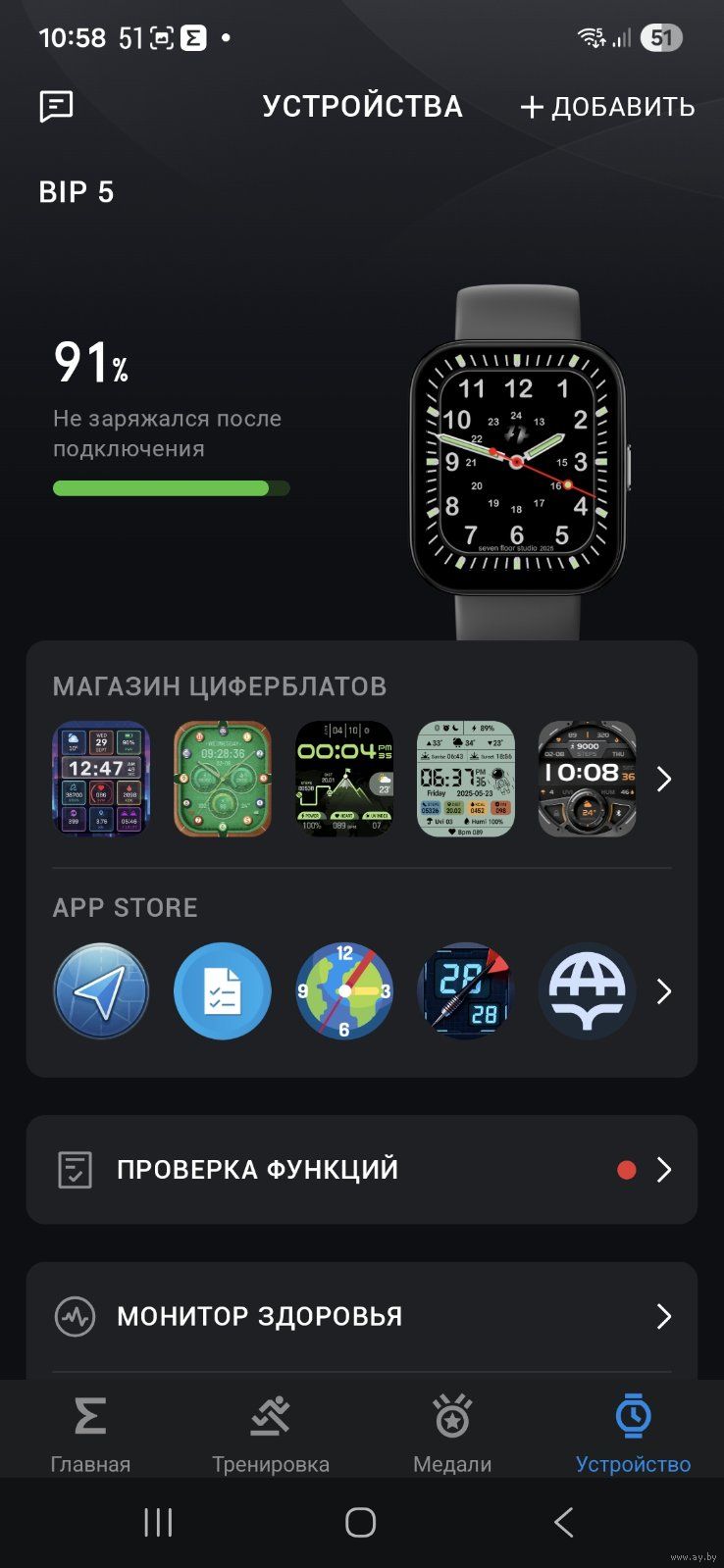Screen dimensions: 724x1568
Task: Expand the App Store list with the arrow
Action: click(x=664, y=991)
